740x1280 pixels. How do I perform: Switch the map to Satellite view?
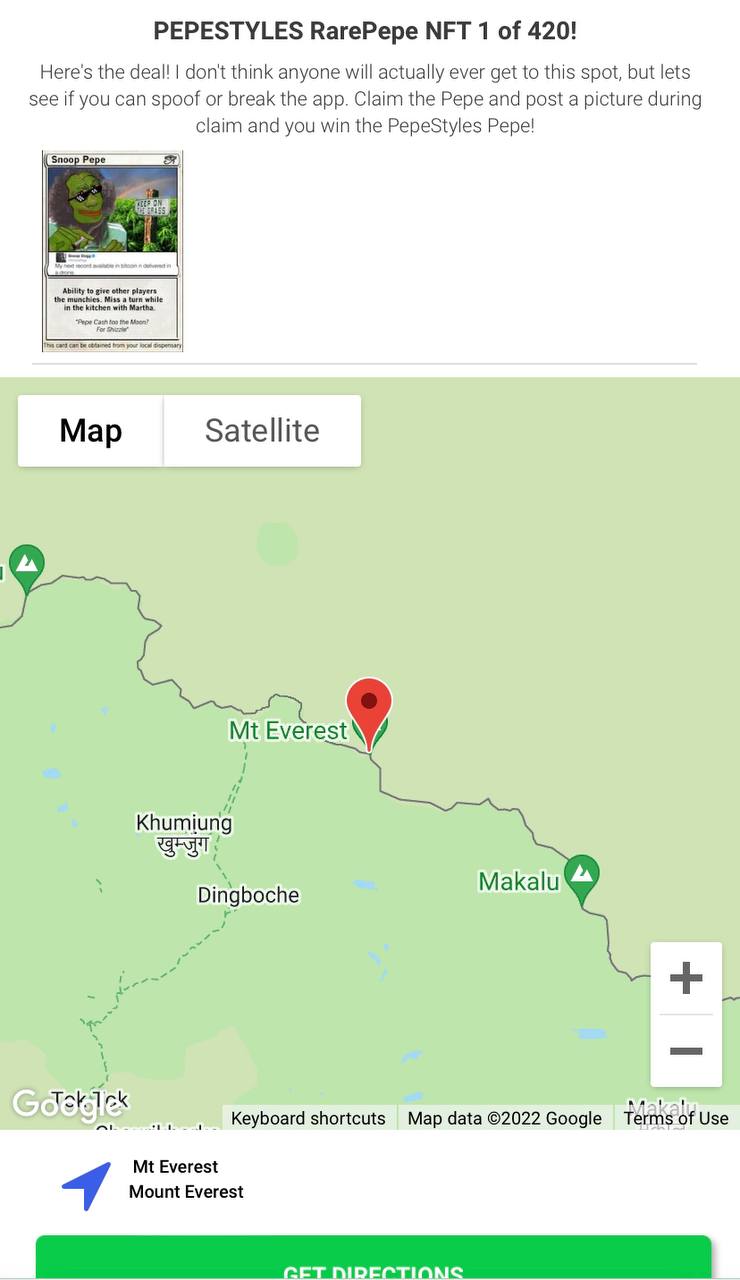[262, 430]
